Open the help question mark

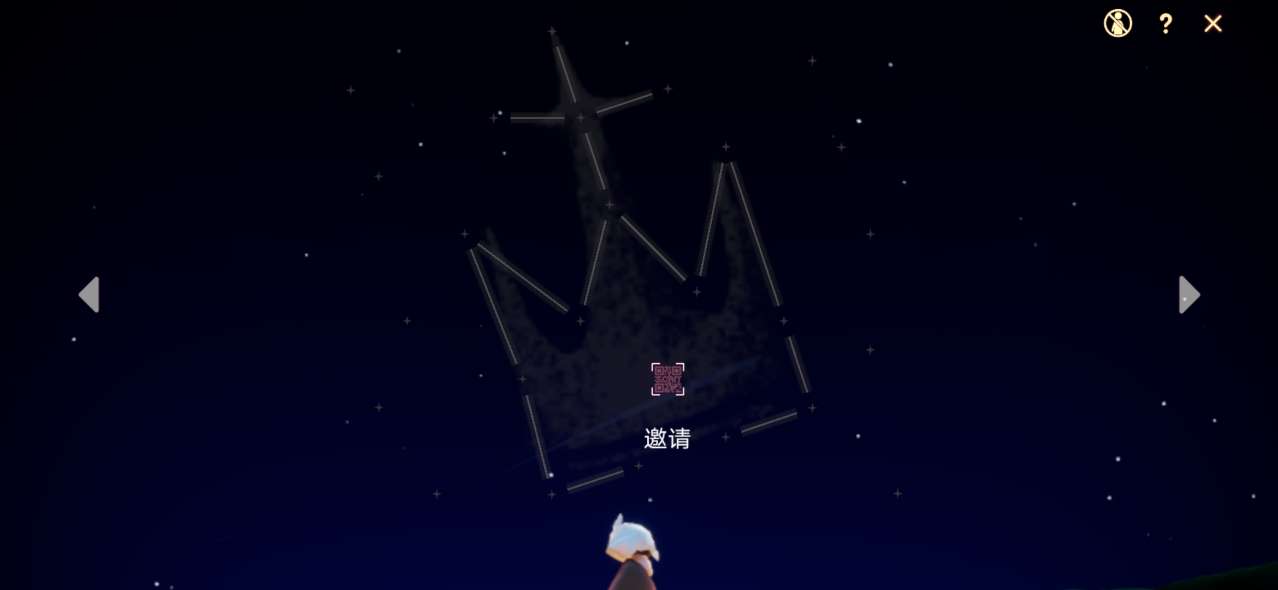coord(1165,24)
